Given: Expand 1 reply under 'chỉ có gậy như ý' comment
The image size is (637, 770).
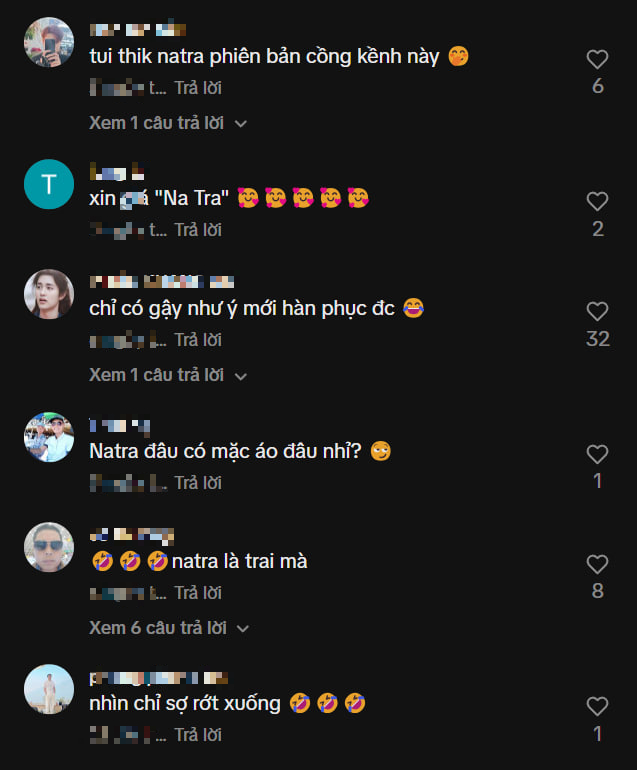Looking at the screenshot, I should [x=167, y=375].
